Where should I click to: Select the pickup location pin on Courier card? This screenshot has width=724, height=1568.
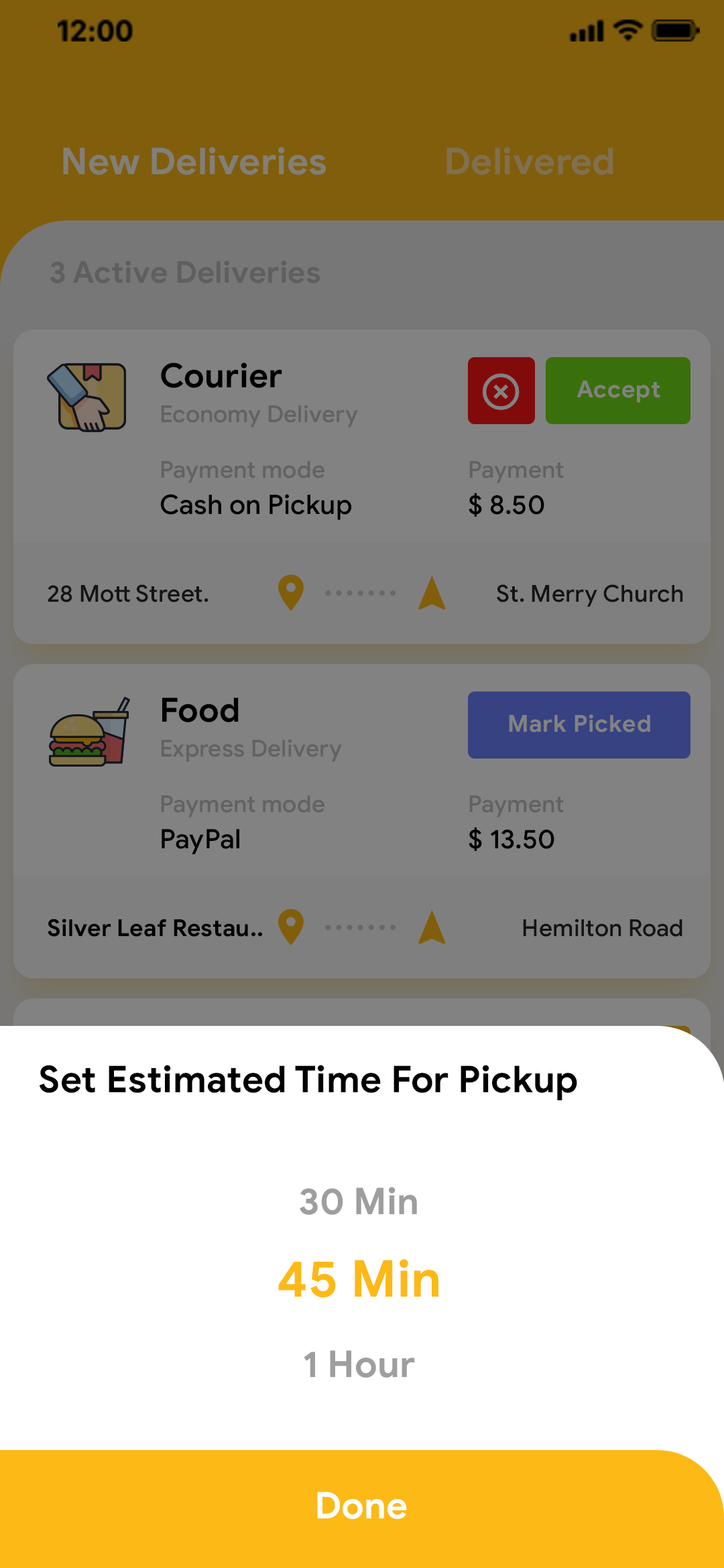pos(292,592)
